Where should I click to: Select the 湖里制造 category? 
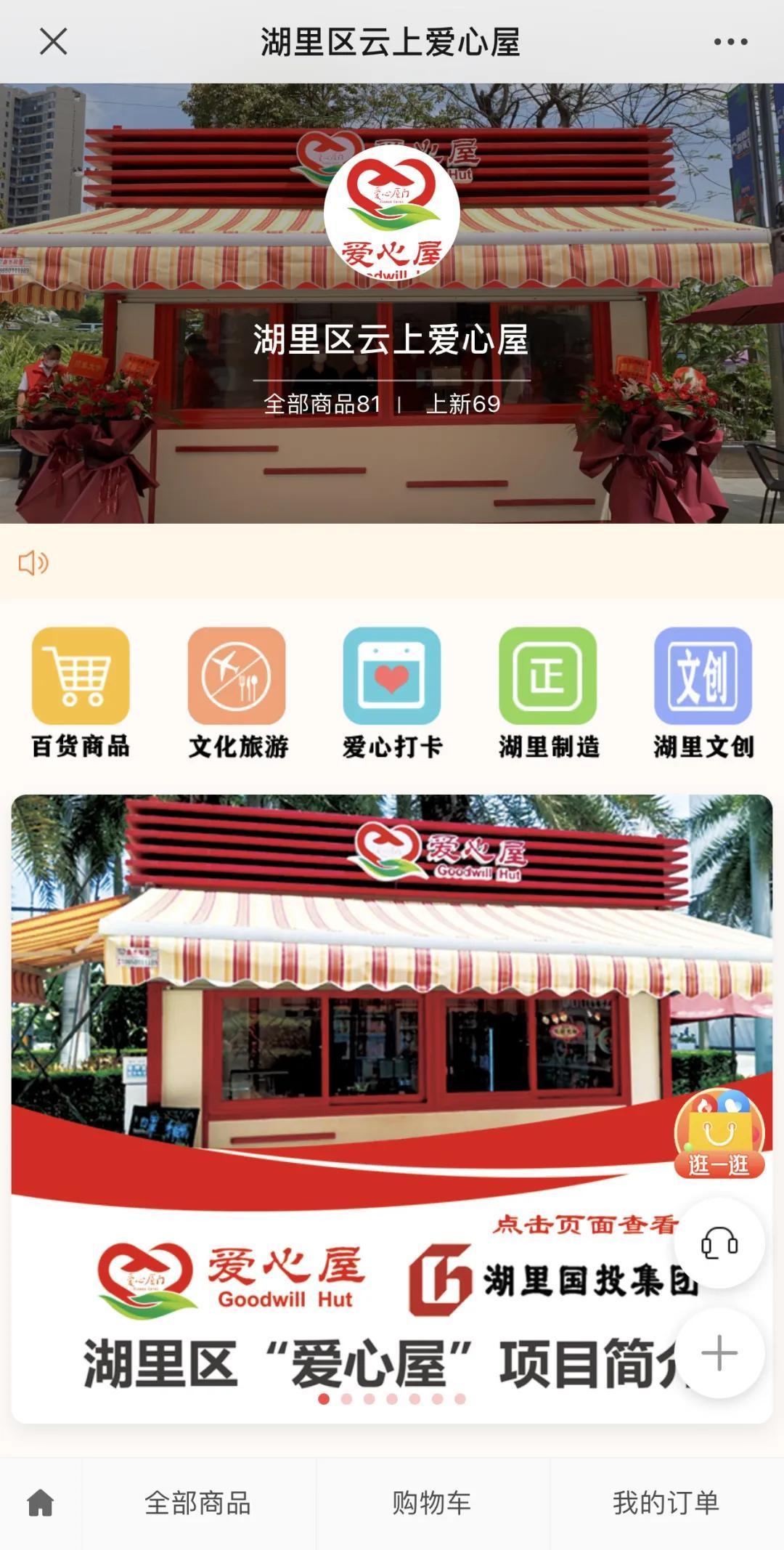pos(548,691)
